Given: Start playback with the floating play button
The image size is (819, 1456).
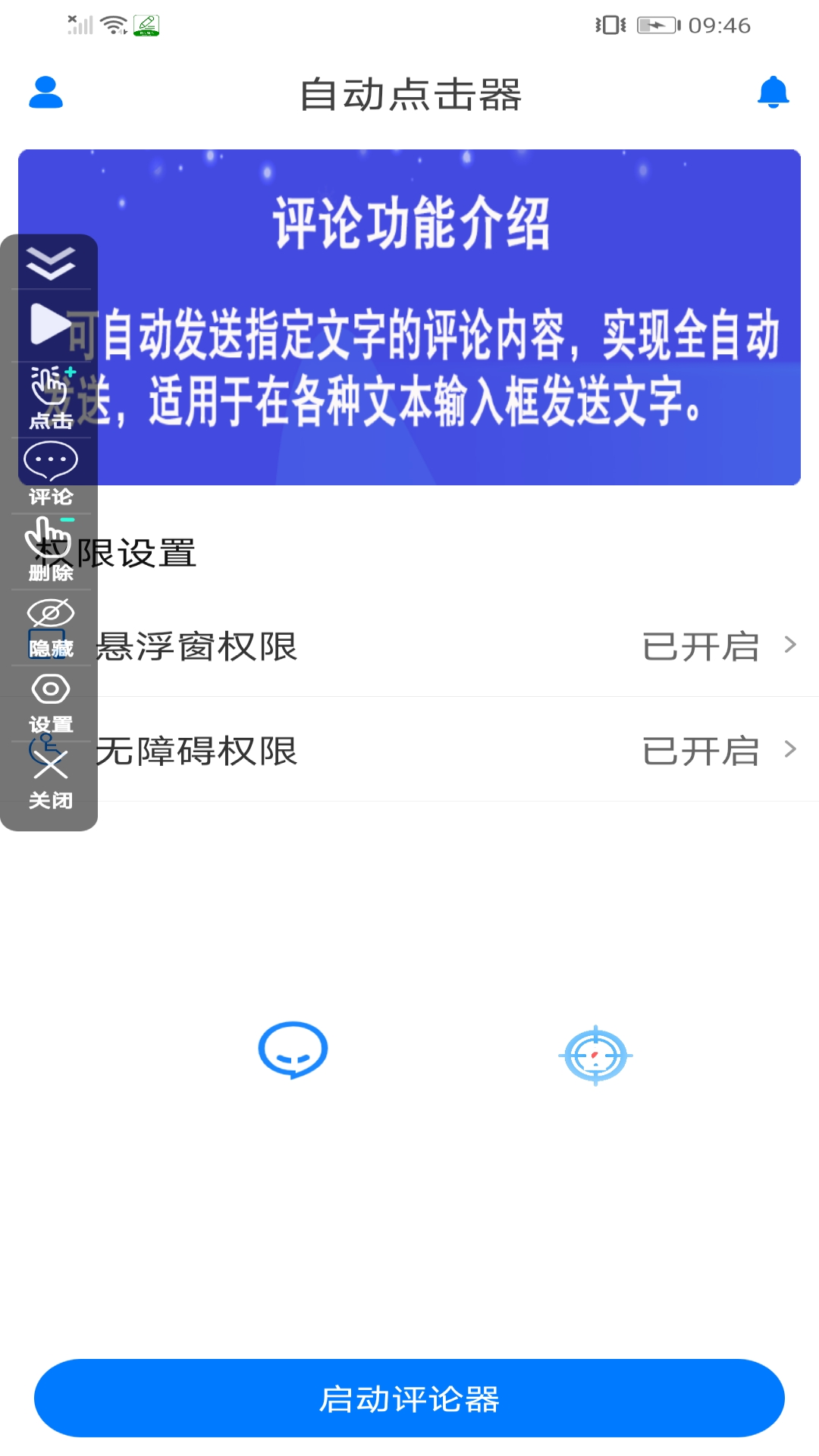Looking at the screenshot, I should pos(50,325).
